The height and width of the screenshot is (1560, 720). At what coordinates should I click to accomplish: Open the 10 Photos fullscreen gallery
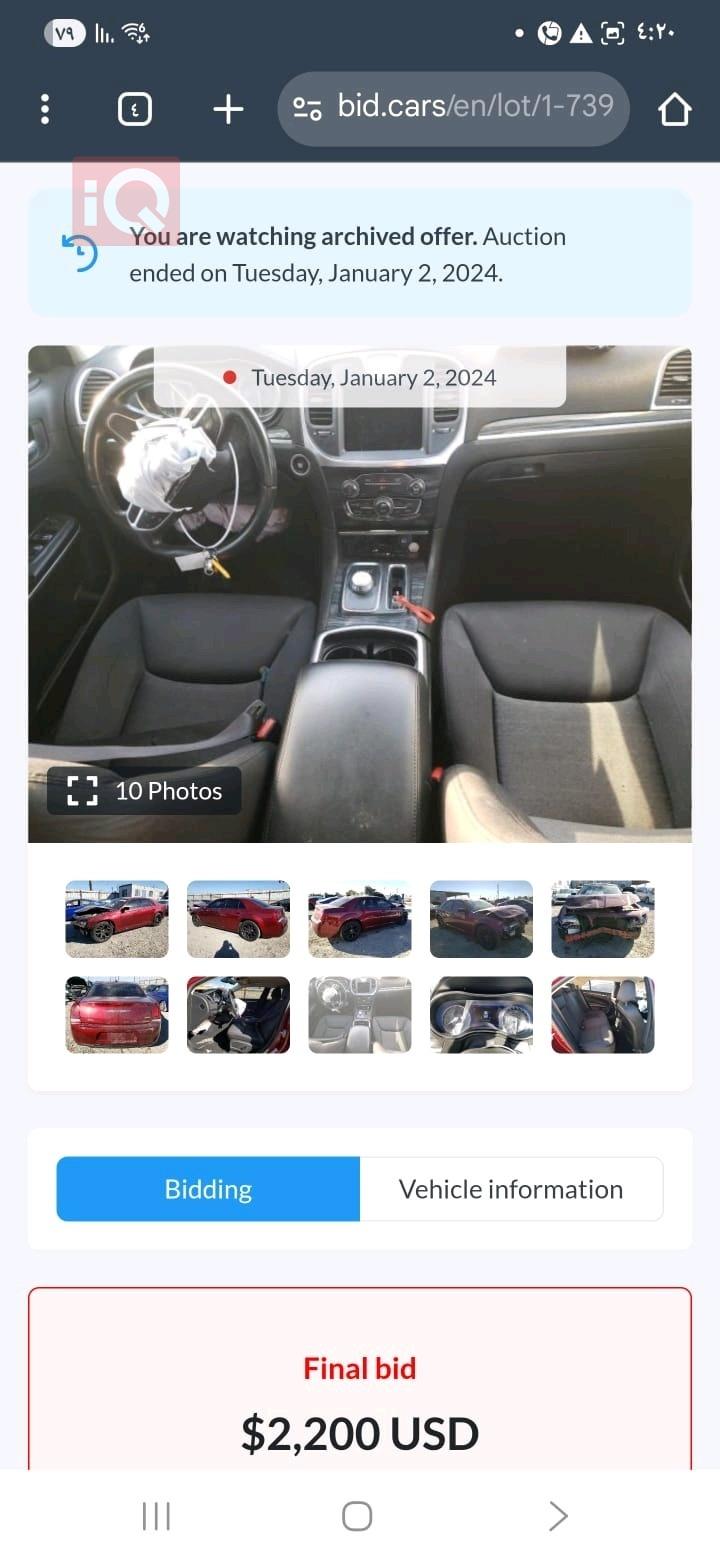tap(144, 791)
